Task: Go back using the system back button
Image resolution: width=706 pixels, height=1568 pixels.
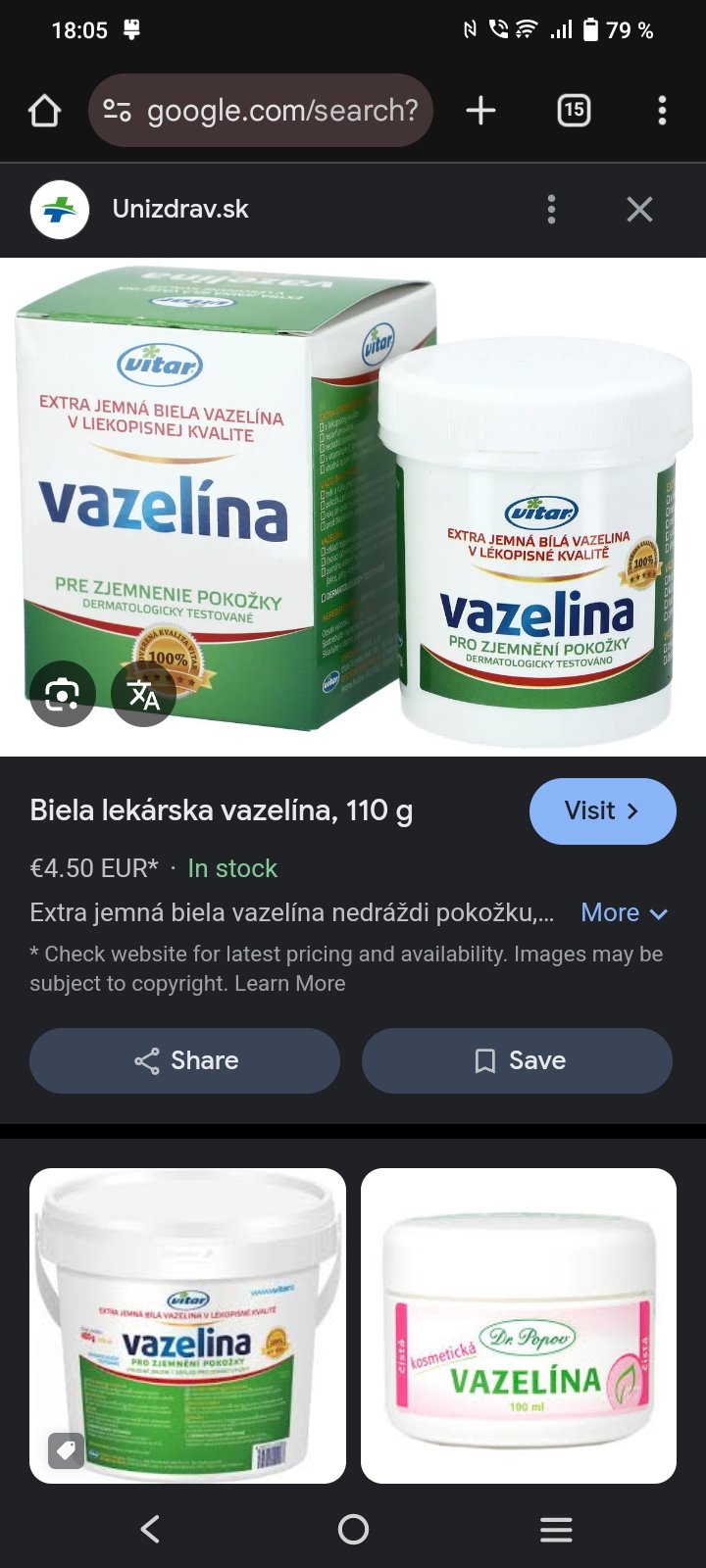Action: [150, 1529]
